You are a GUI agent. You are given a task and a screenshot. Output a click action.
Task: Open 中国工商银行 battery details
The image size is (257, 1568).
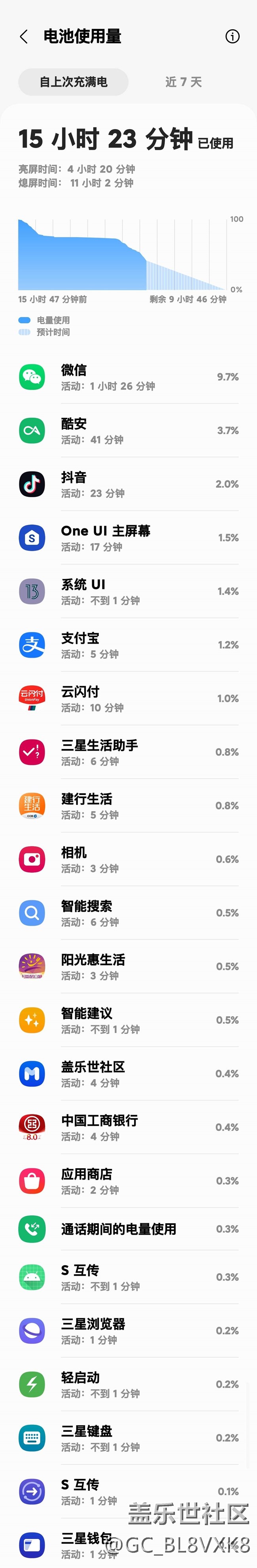tap(128, 1127)
